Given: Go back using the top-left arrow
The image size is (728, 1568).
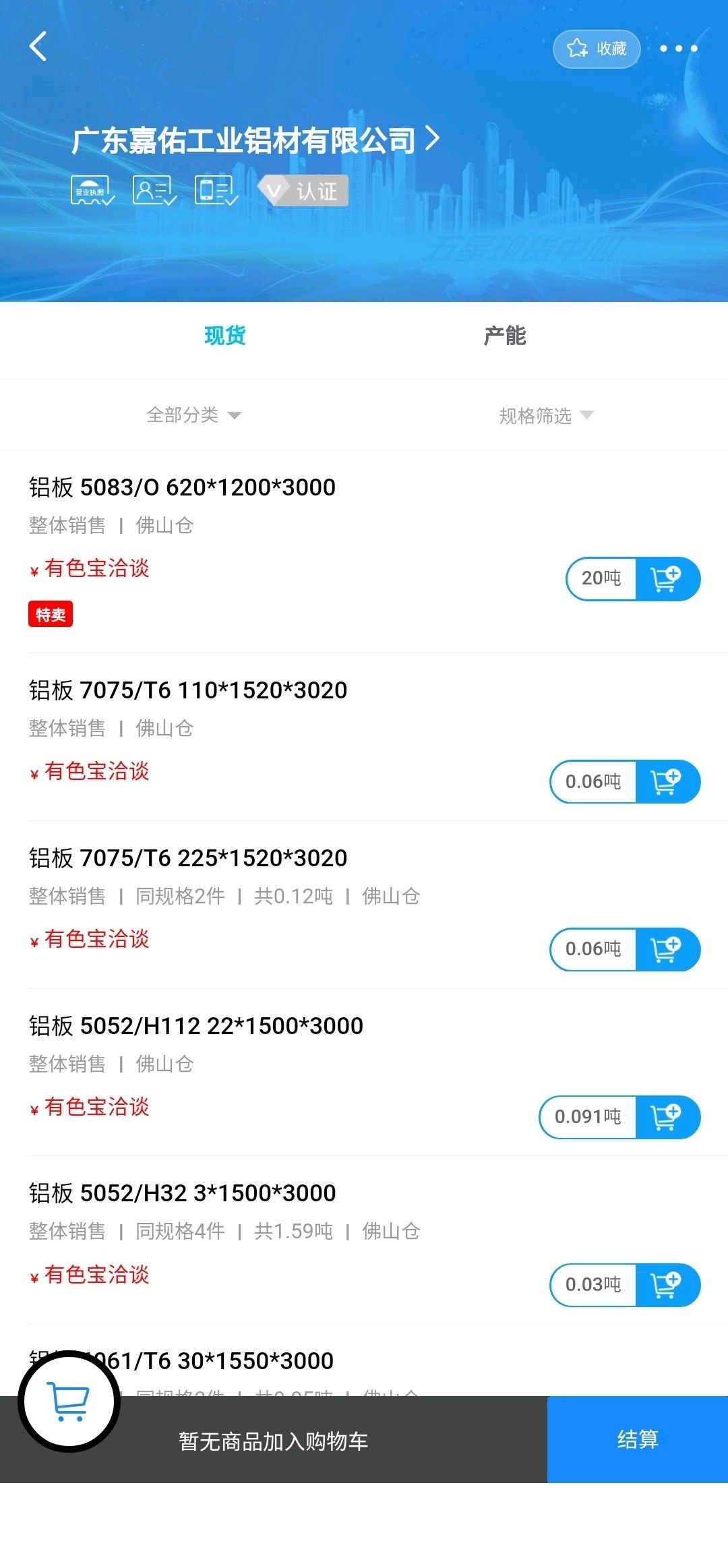Looking at the screenshot, I should pyautogui.click(x=38, y=47).
